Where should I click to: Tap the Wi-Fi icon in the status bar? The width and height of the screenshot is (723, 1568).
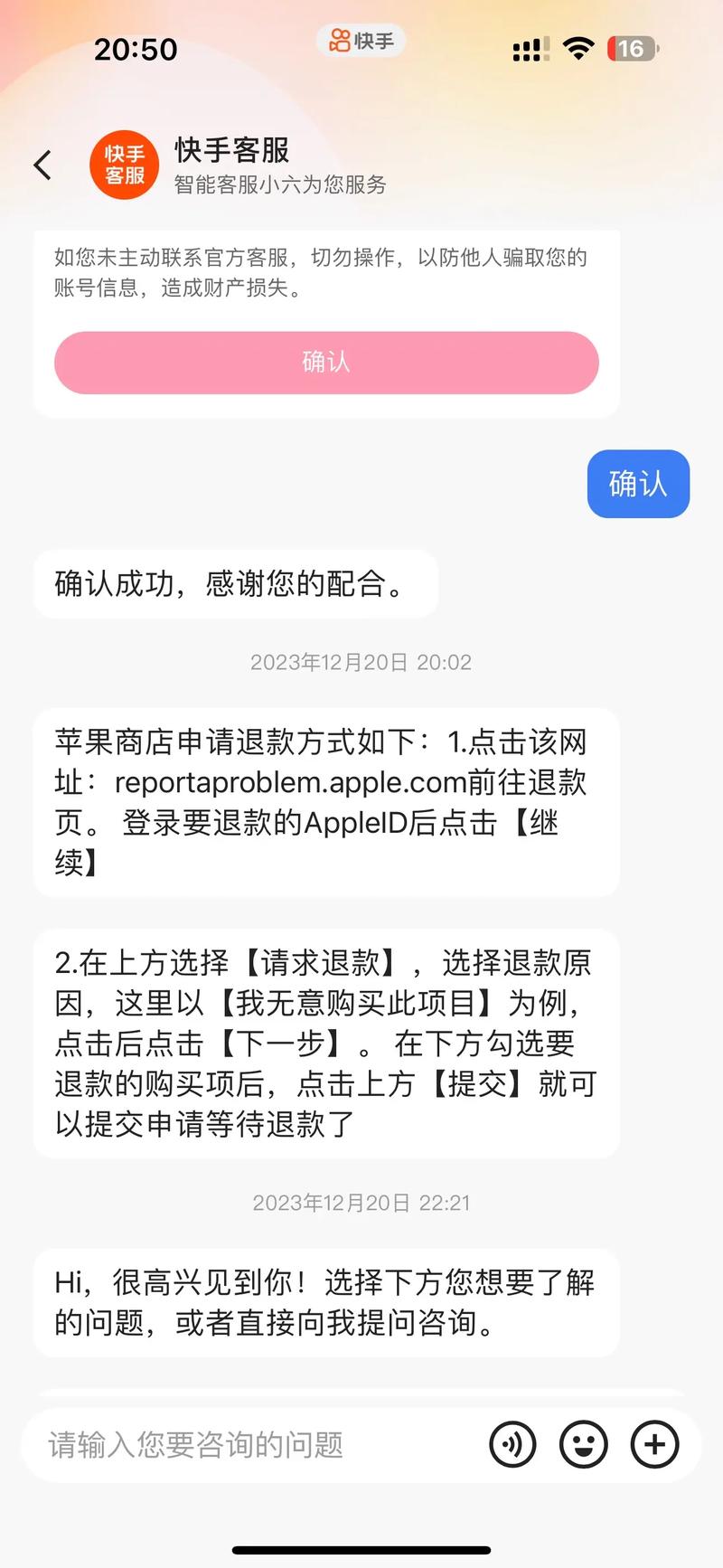[x=578, y=43]
